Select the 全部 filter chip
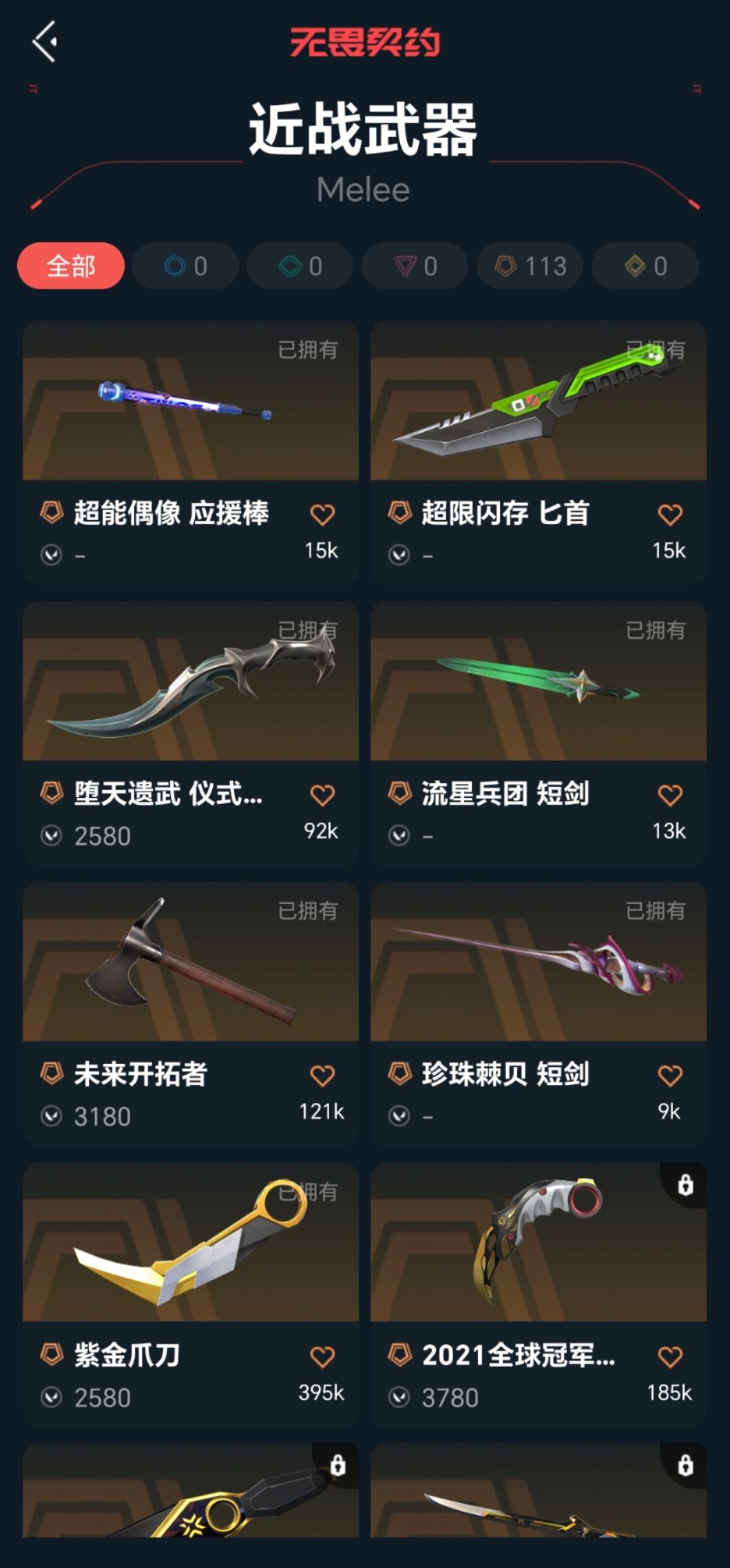 (x=71, y=266)
